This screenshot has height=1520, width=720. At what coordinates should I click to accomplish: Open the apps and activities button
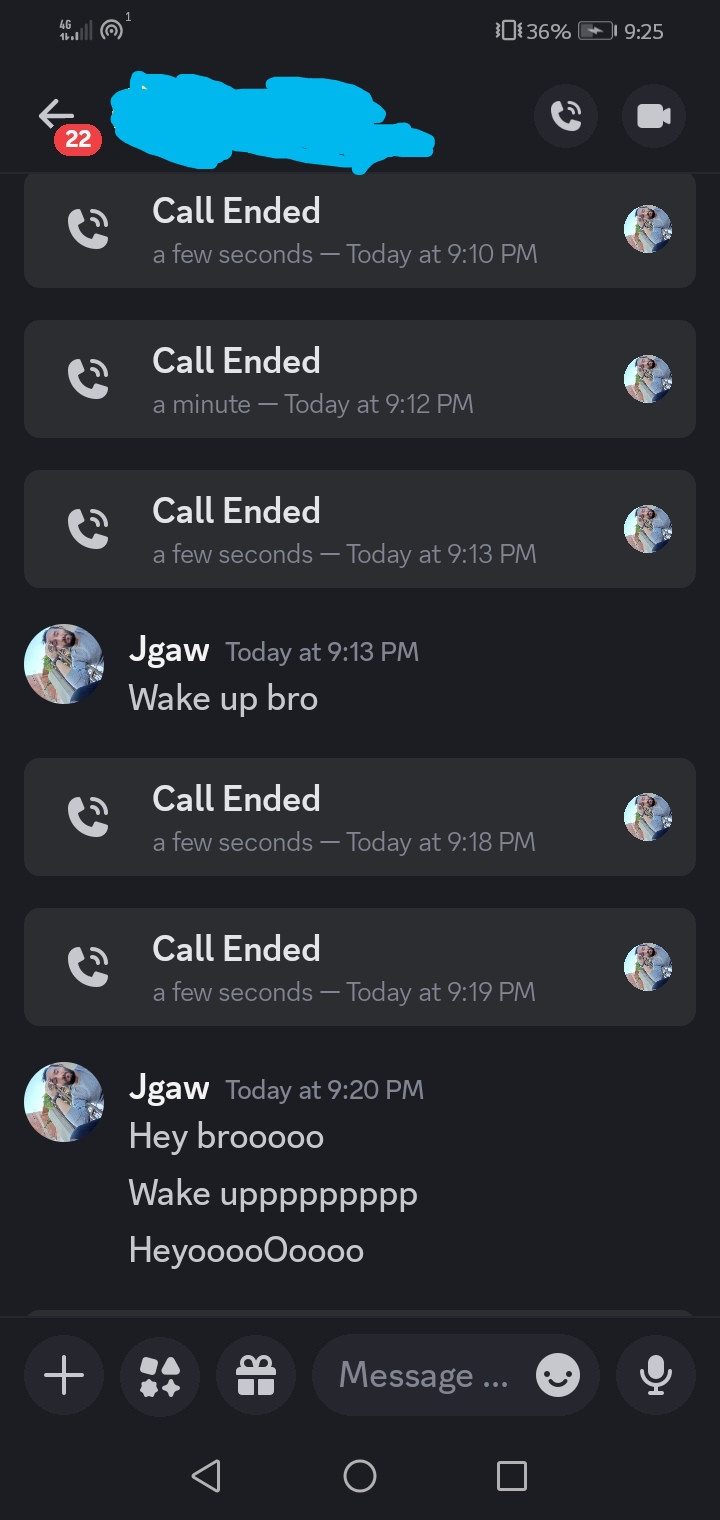point(160,1376)
